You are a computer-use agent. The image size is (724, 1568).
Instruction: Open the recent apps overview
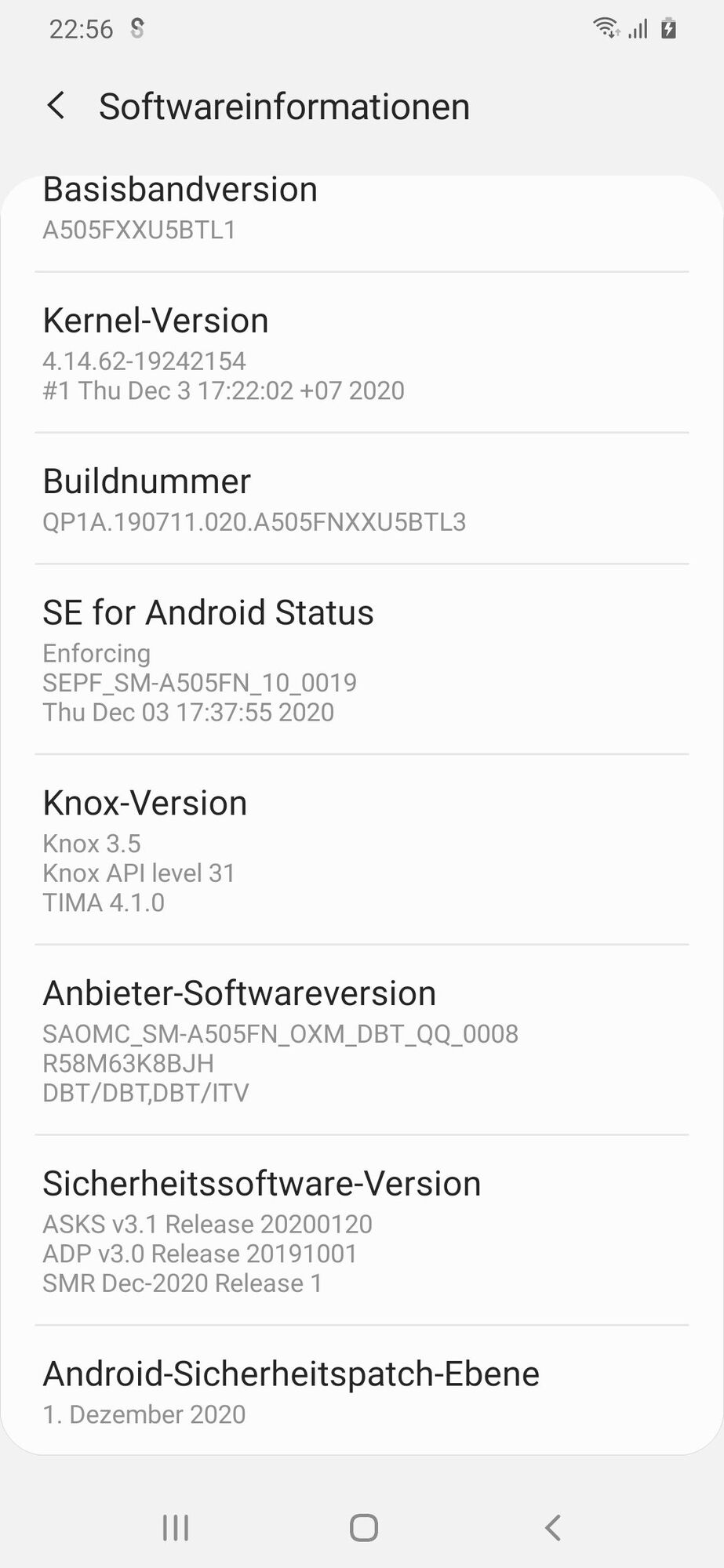[175, 1527]
